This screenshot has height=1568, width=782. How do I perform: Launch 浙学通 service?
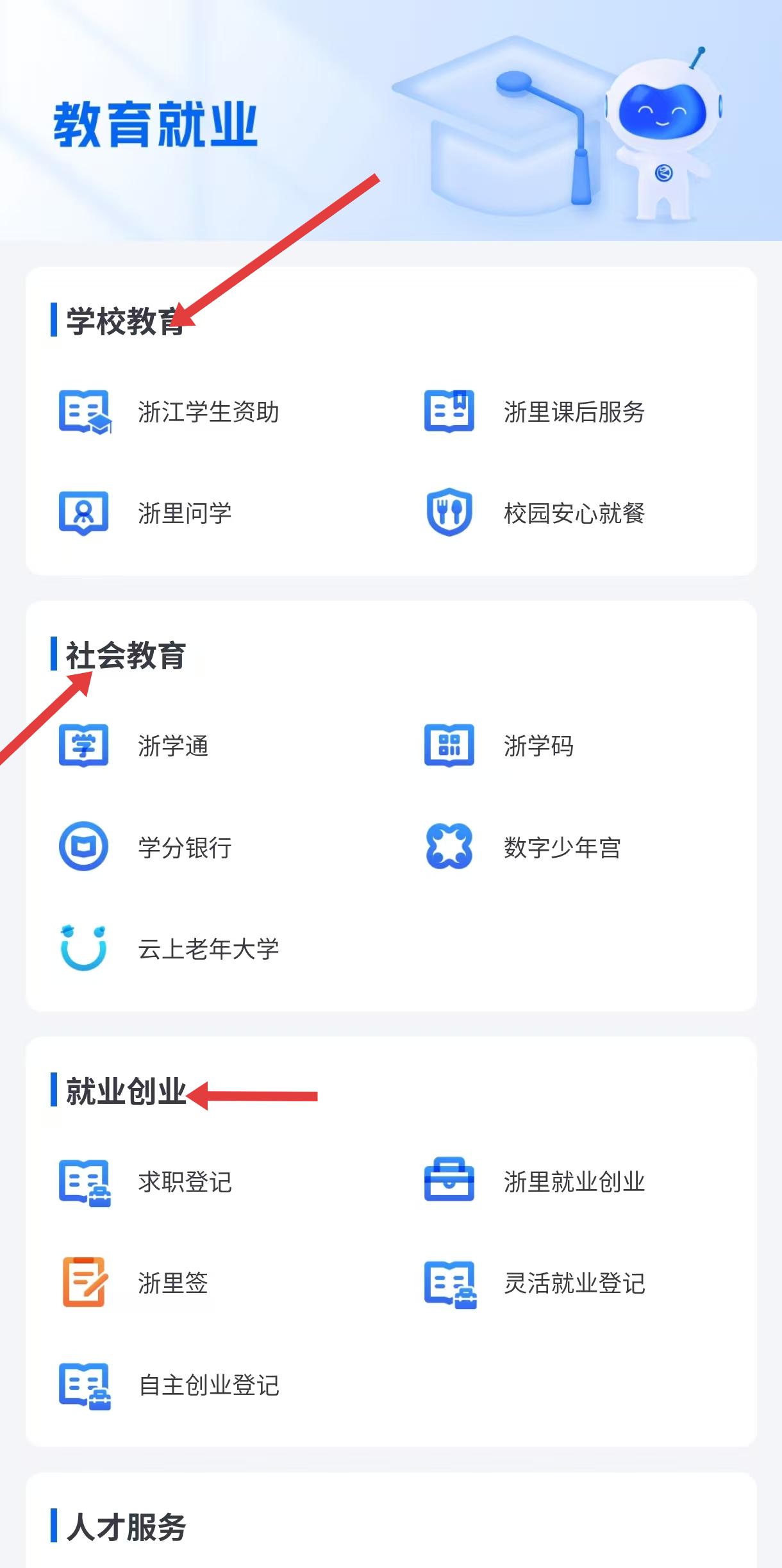tap(173, 746)
